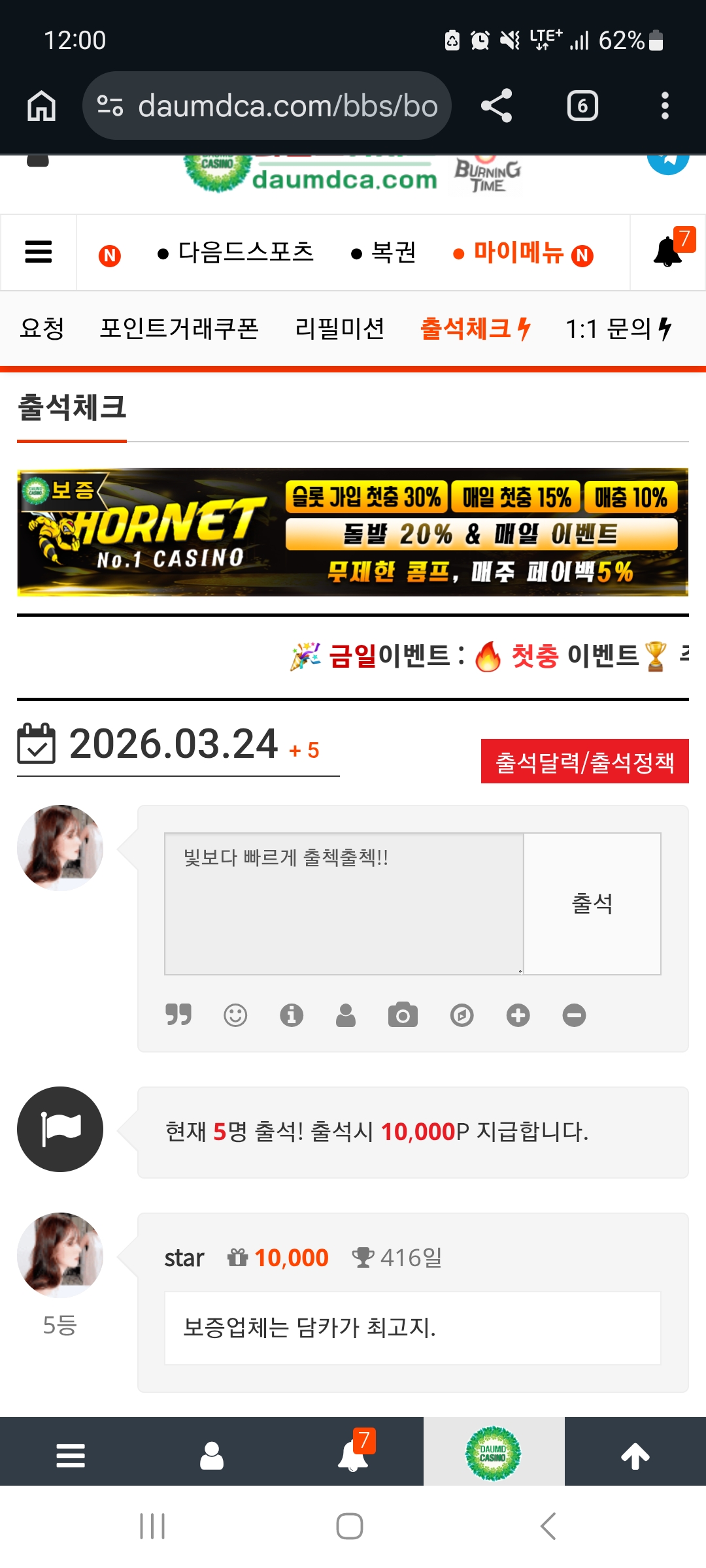Open the browser tab switcher
The width and height of the screenshot is (706, 1568).
tap(582, 106)
